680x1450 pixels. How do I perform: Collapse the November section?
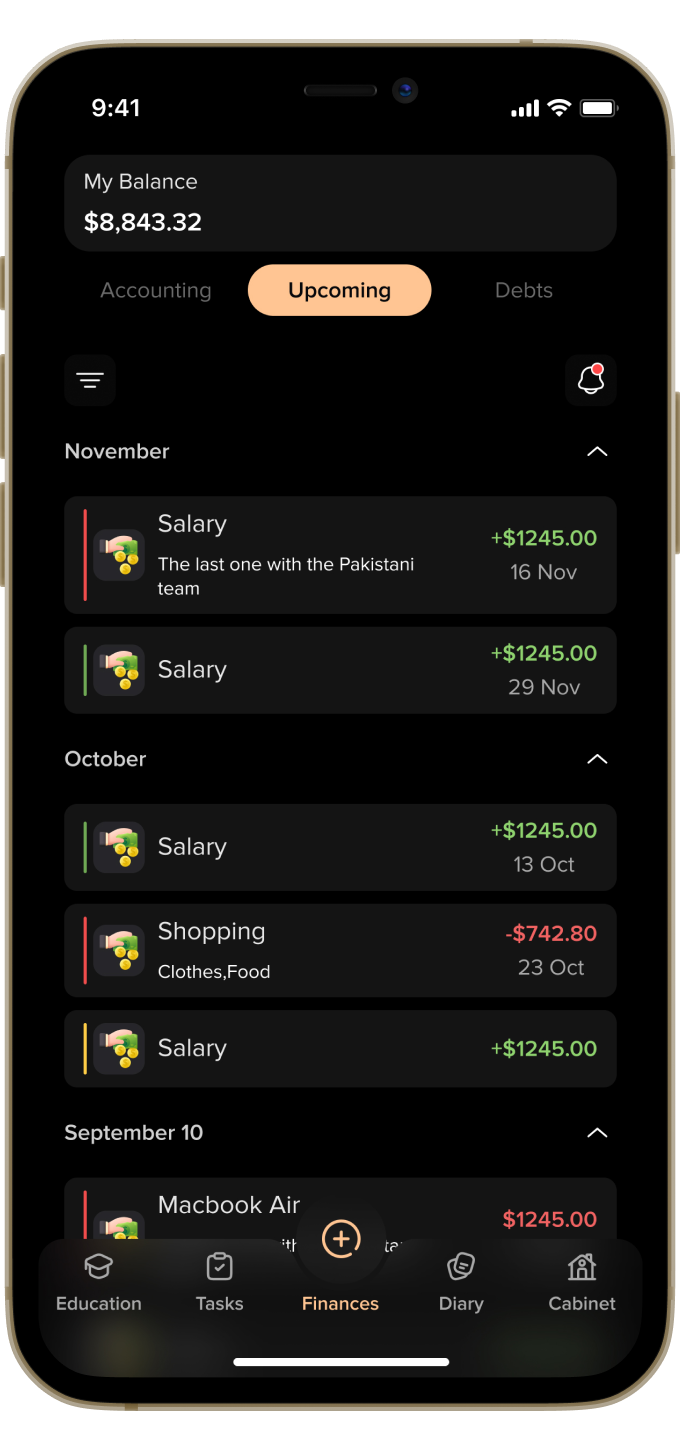tap(597, 452)
